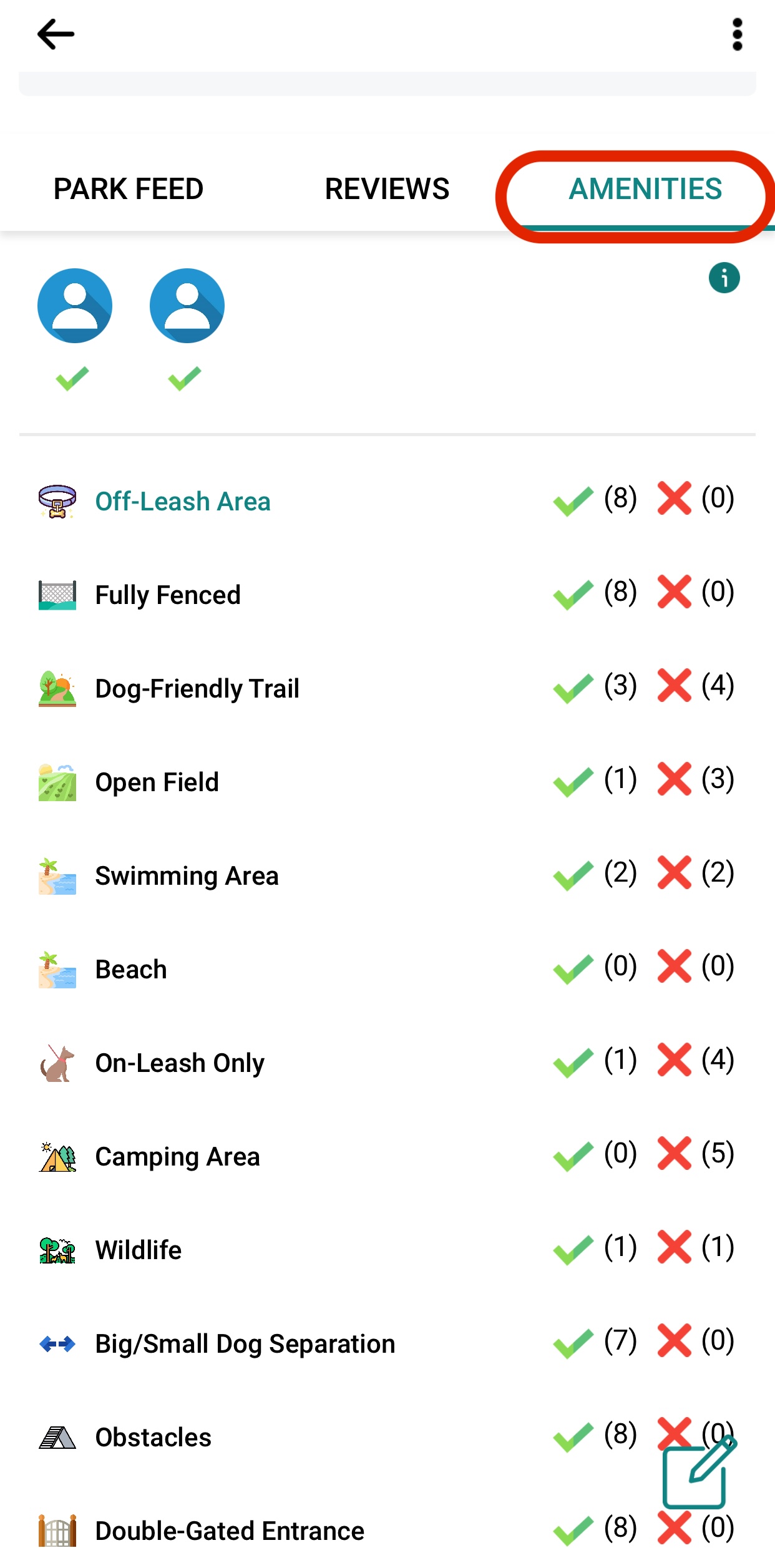
Task: Vote no on Camping Area with red X
Action: [x=675, y=1154]
